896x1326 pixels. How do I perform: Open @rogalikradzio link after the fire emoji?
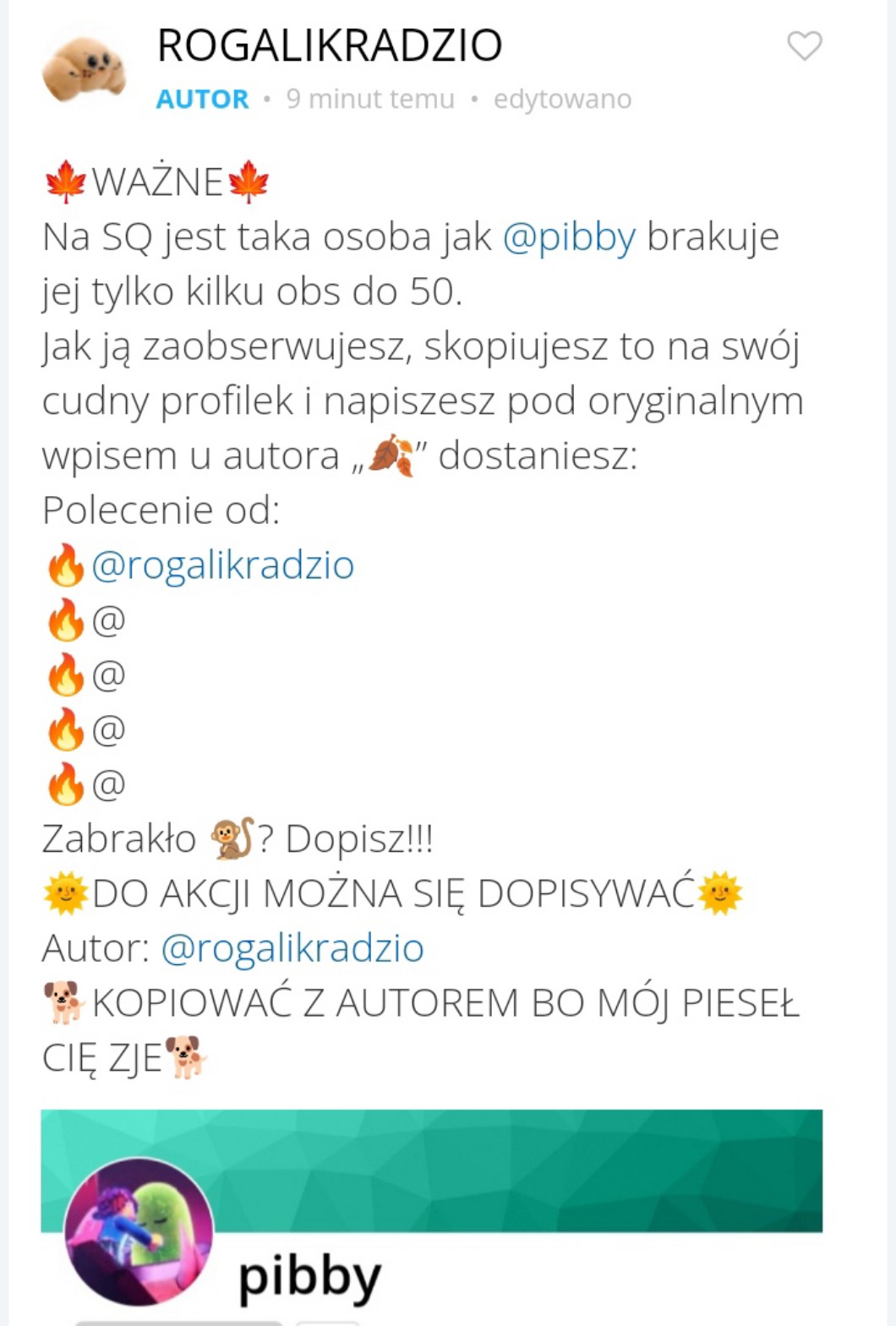[222, 565]
